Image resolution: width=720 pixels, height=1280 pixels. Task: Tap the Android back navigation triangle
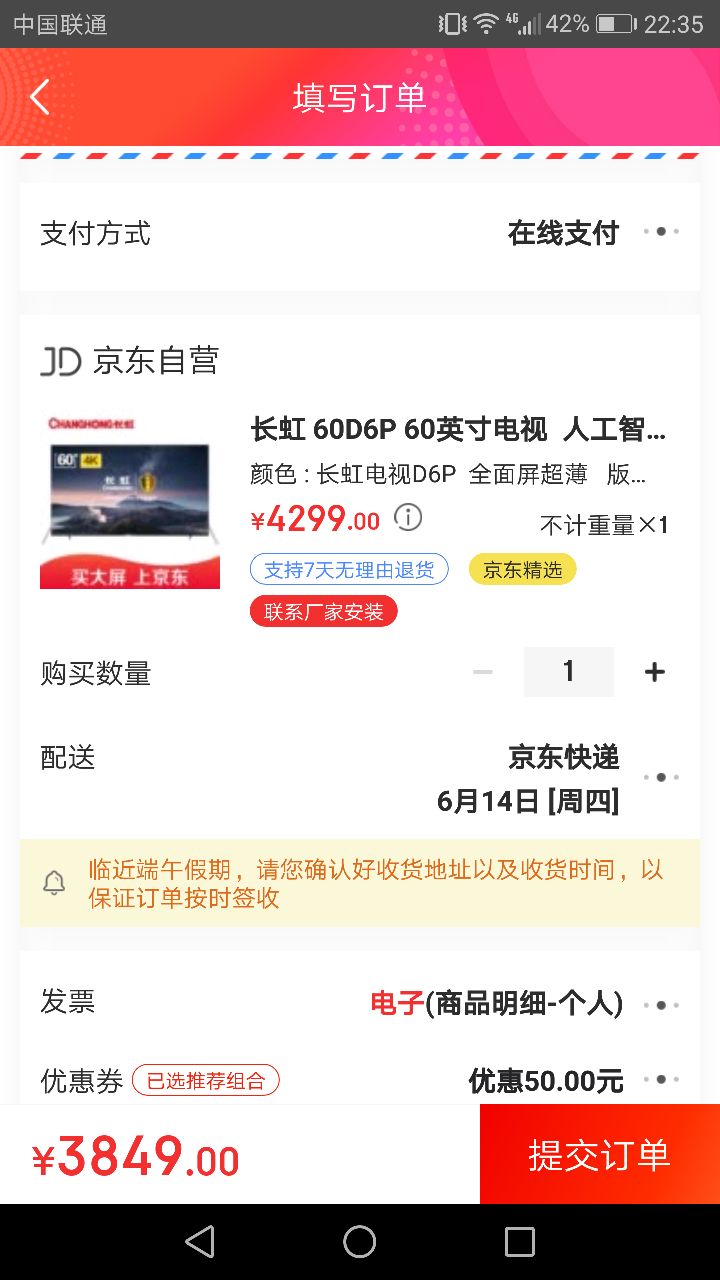pos(200,1241)
